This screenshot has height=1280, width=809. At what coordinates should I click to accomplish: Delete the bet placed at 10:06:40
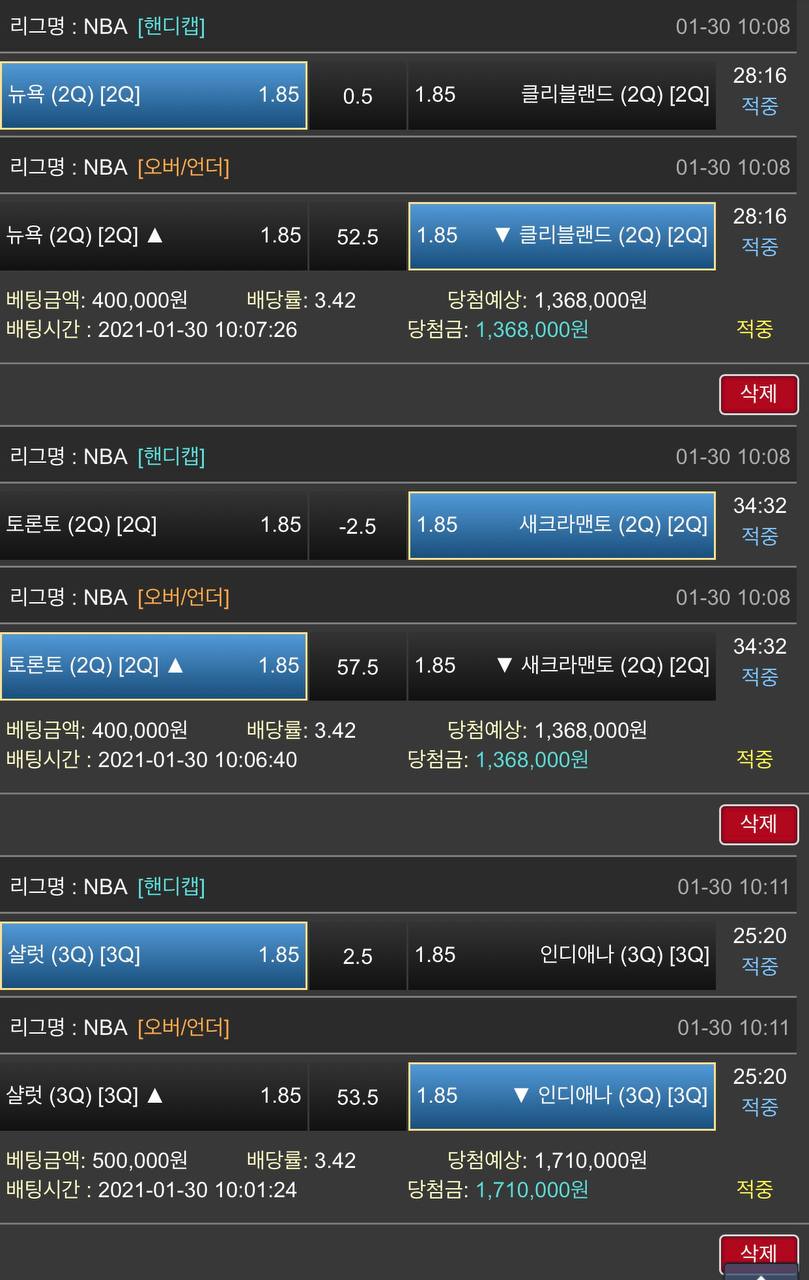pos(758,824)
